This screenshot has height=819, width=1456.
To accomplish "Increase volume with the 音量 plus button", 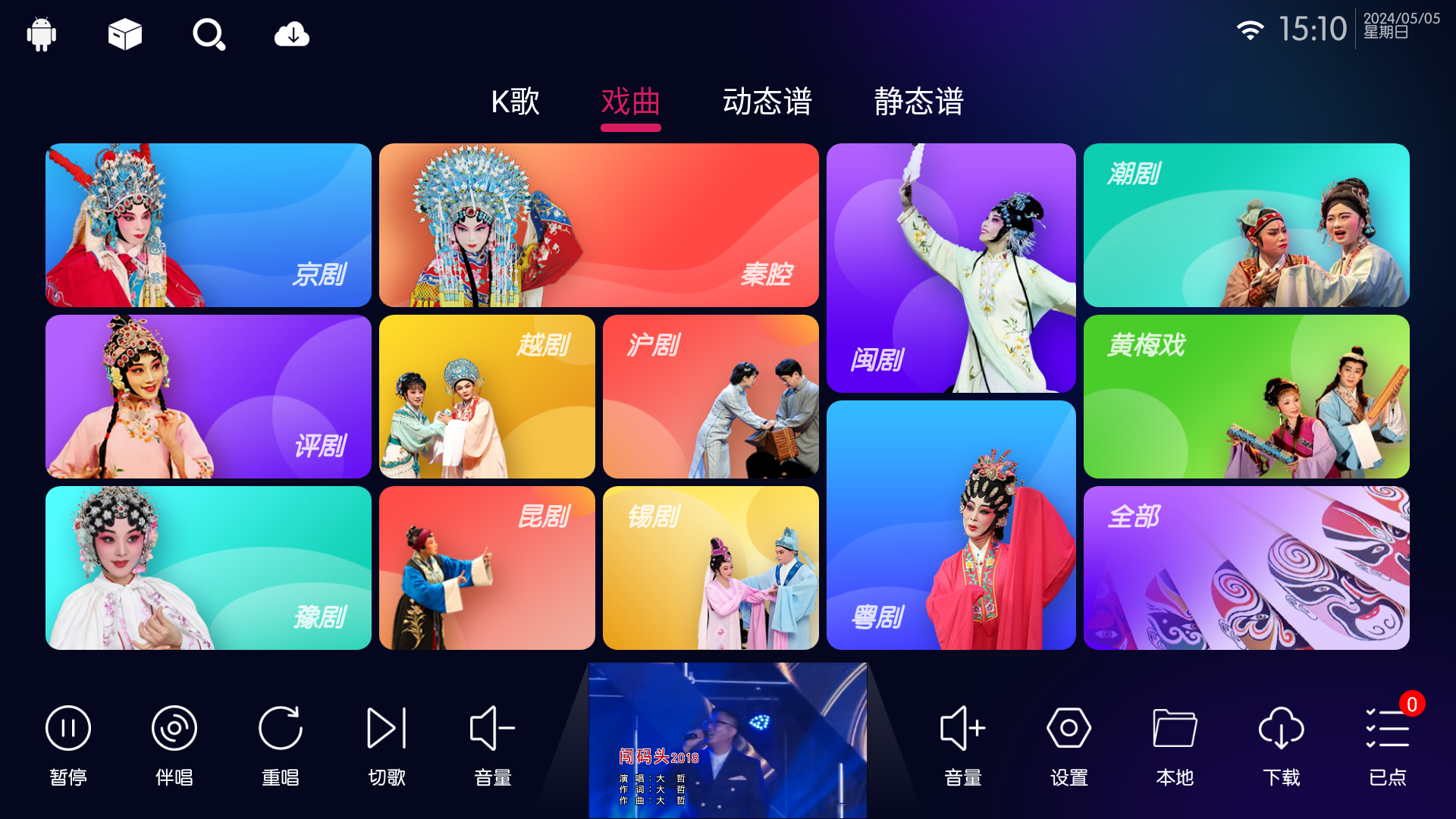I will [963, 745].
